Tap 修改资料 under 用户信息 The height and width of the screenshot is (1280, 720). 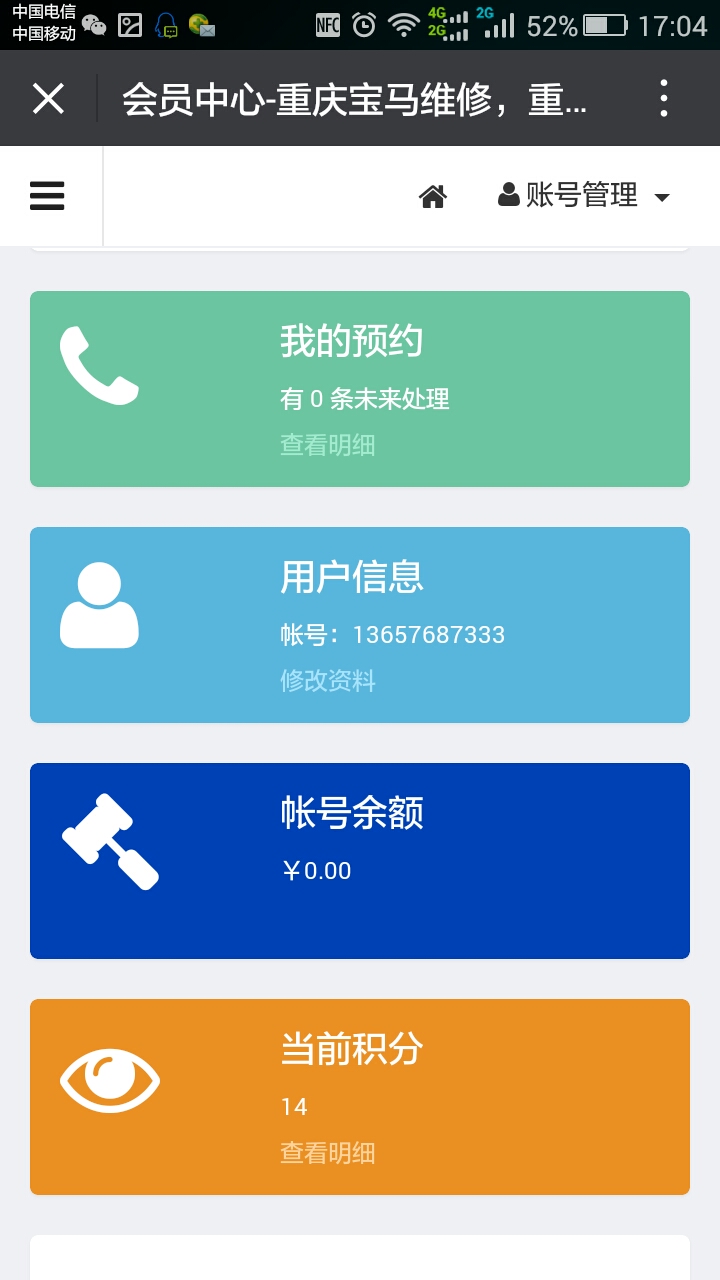pyautogui.click(x=328, y=681)
